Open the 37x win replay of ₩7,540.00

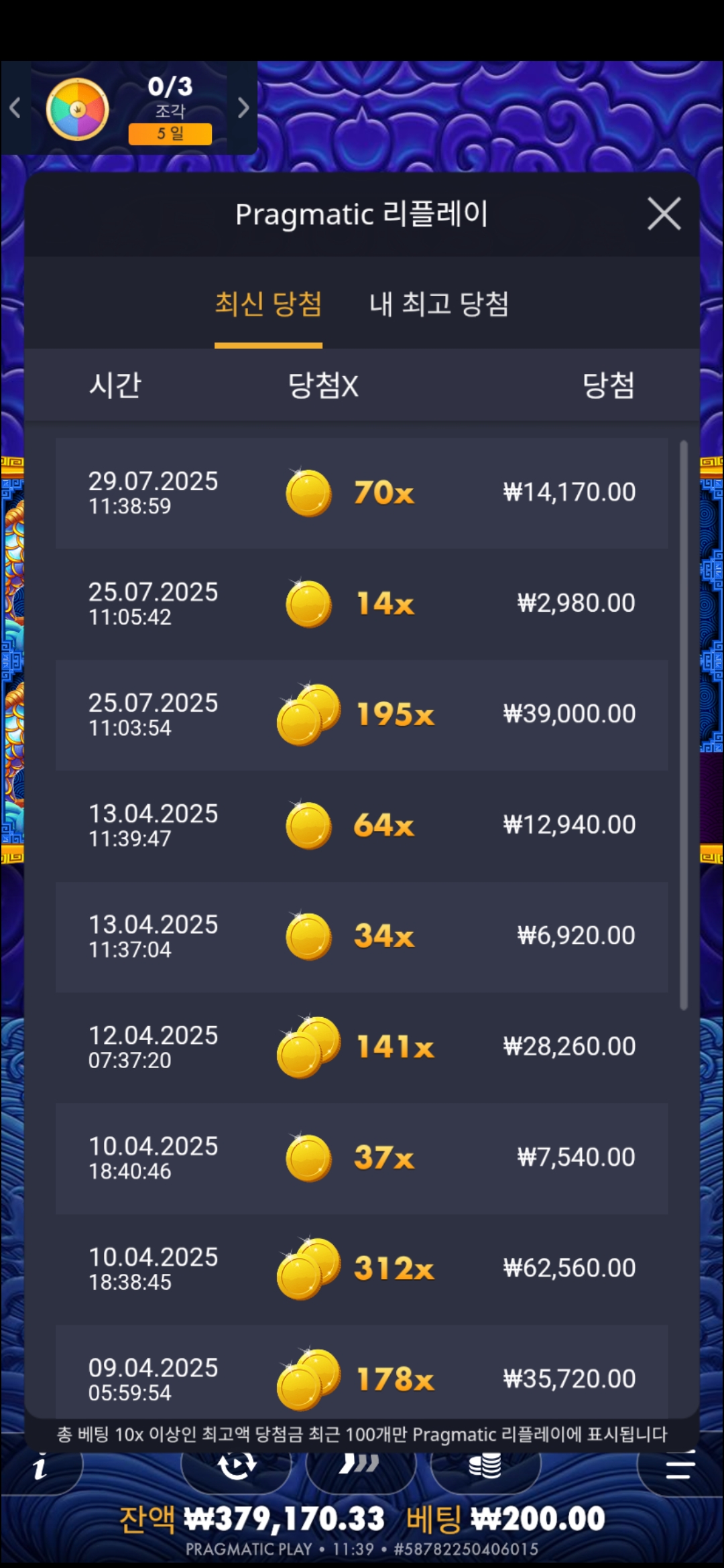pos(361,1158)
